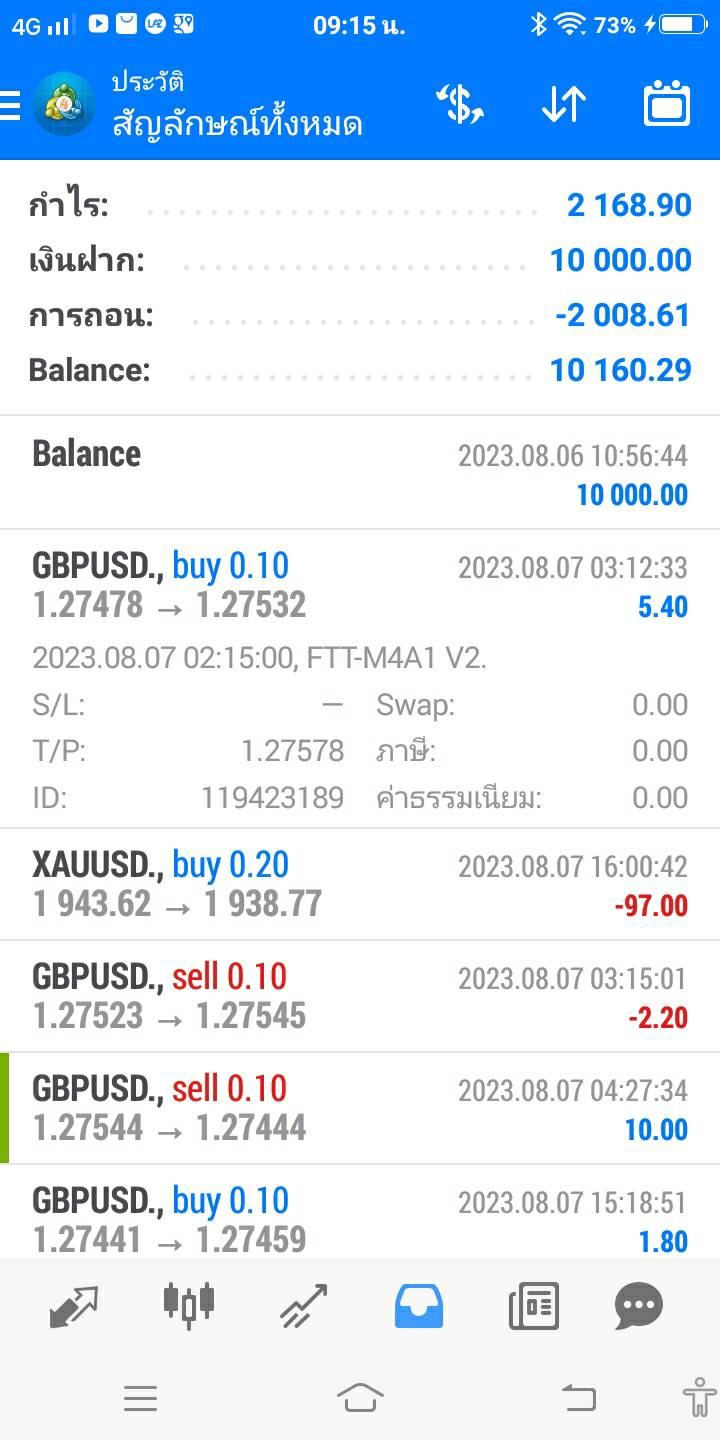The image size is (720, 1440).
Task: Tap the system back button
Action: coord(578,1397)
